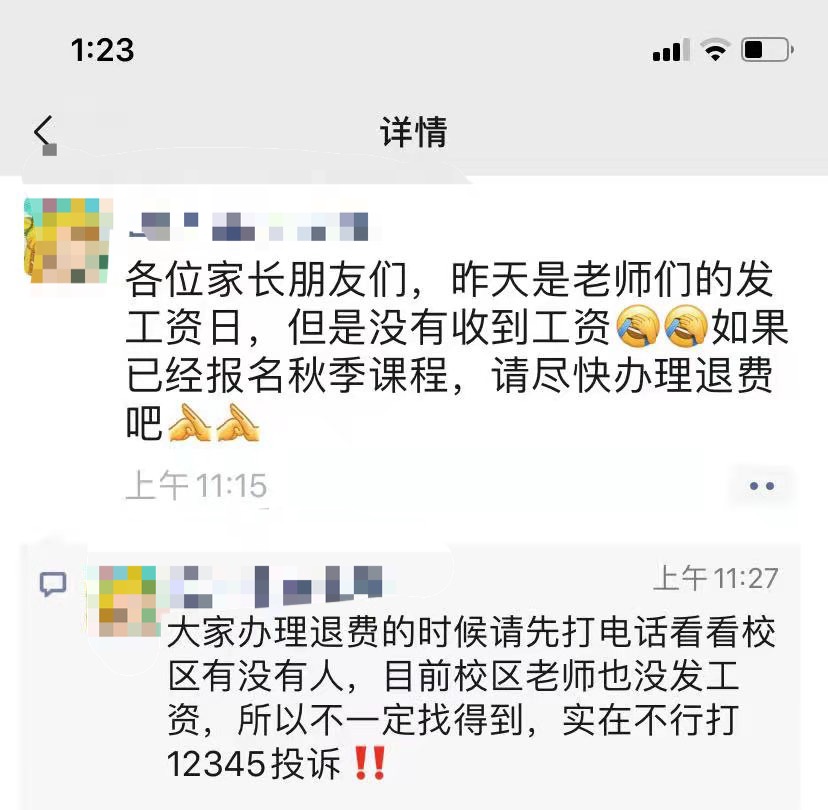Viewport: 828px width, 810px height.
Task: Go back from the 详情 page
Action: coord(43,133)
